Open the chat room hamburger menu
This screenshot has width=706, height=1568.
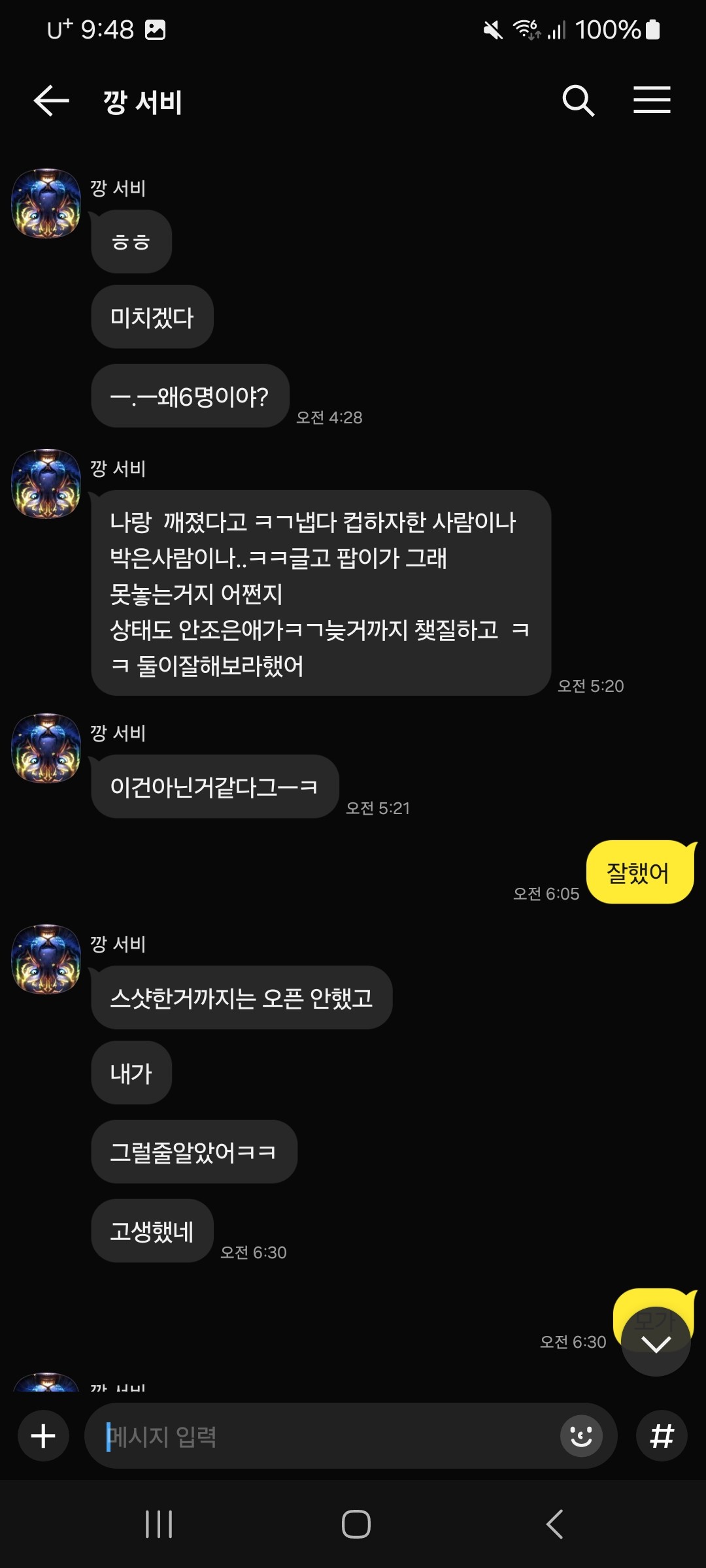(x=652, y=100)
